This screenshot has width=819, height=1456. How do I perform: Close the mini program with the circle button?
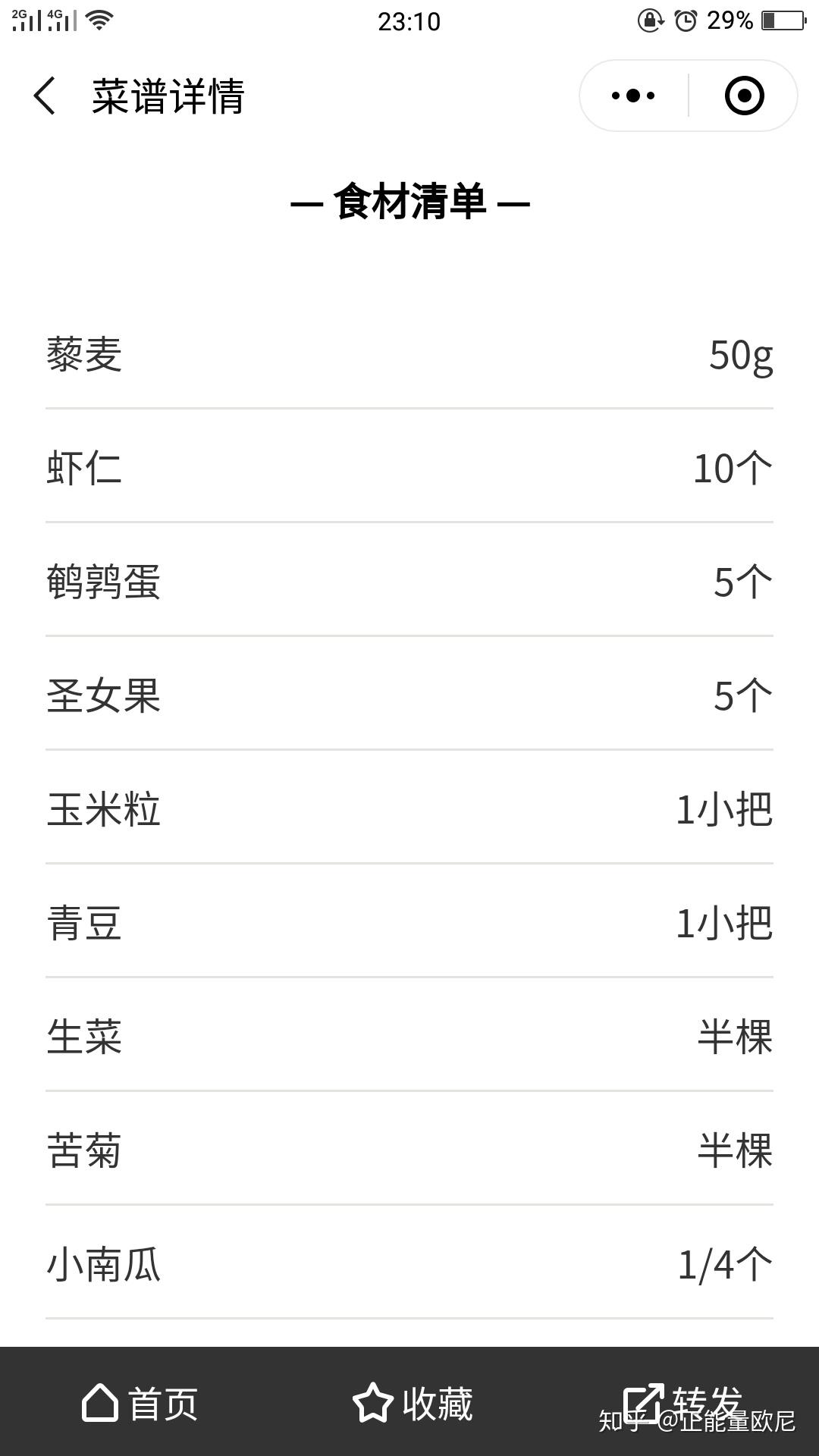click(x=744, y=96)
